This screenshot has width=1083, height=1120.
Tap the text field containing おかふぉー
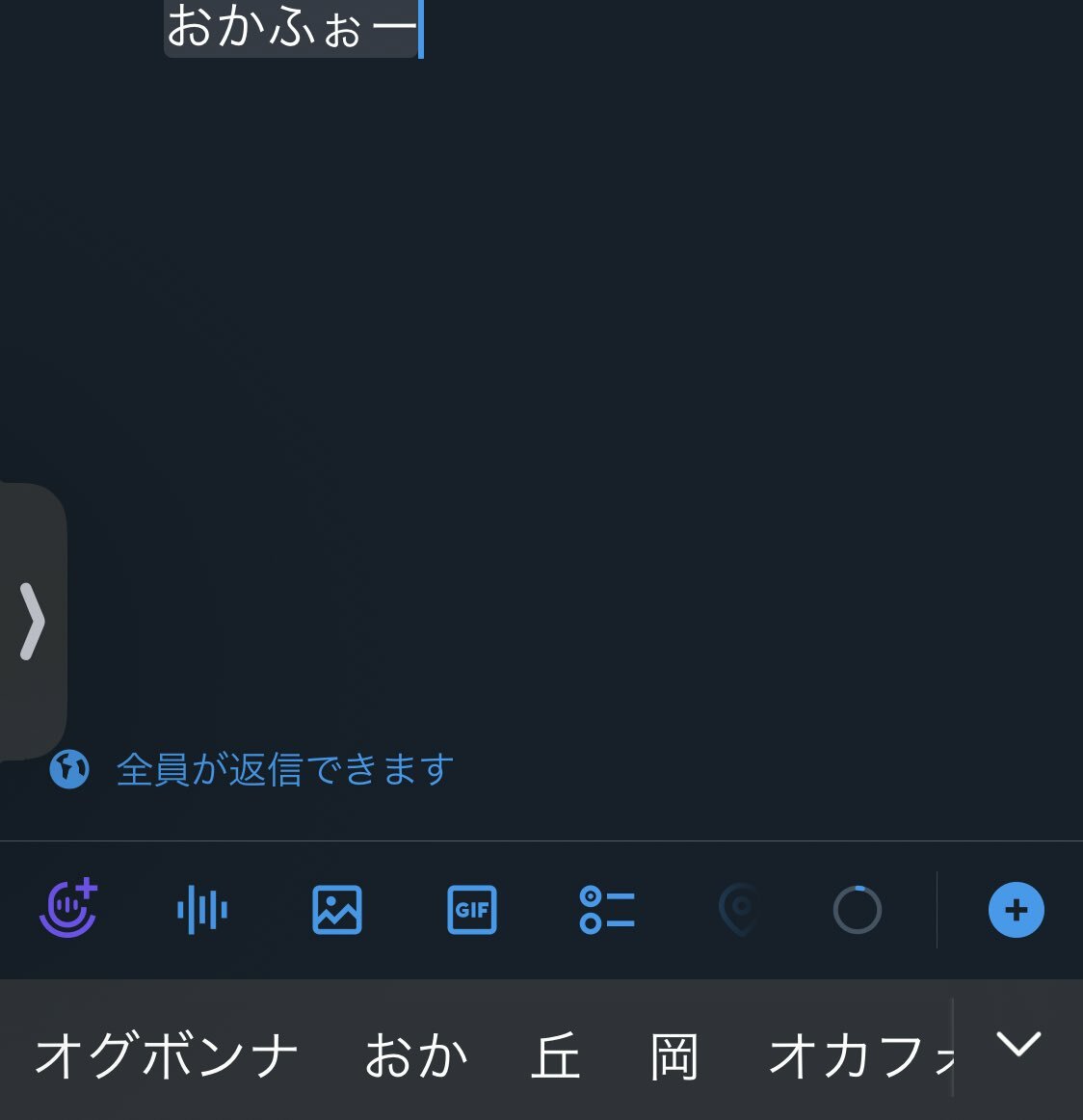[x=293, y=28]
